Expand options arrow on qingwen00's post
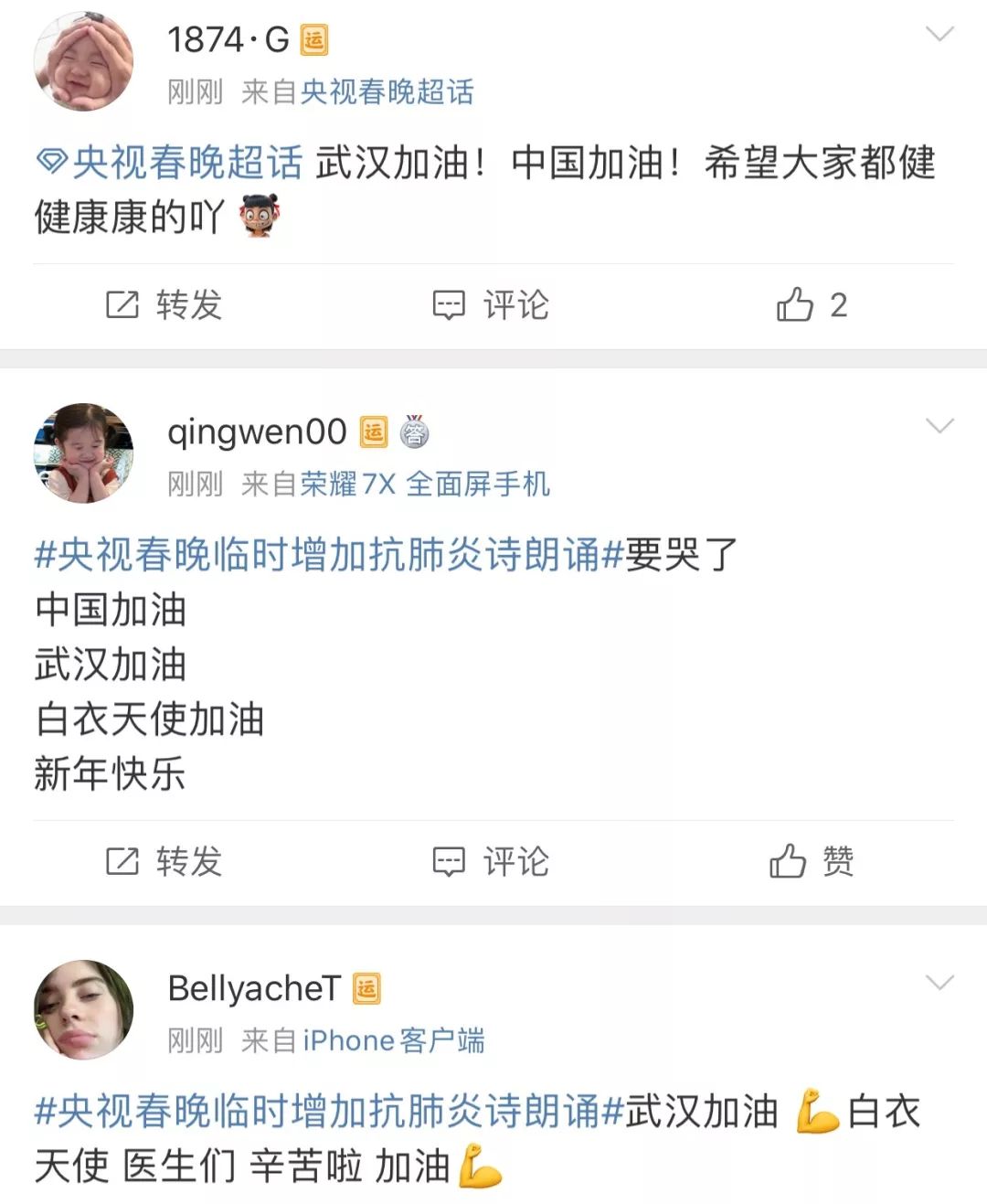 939,426
